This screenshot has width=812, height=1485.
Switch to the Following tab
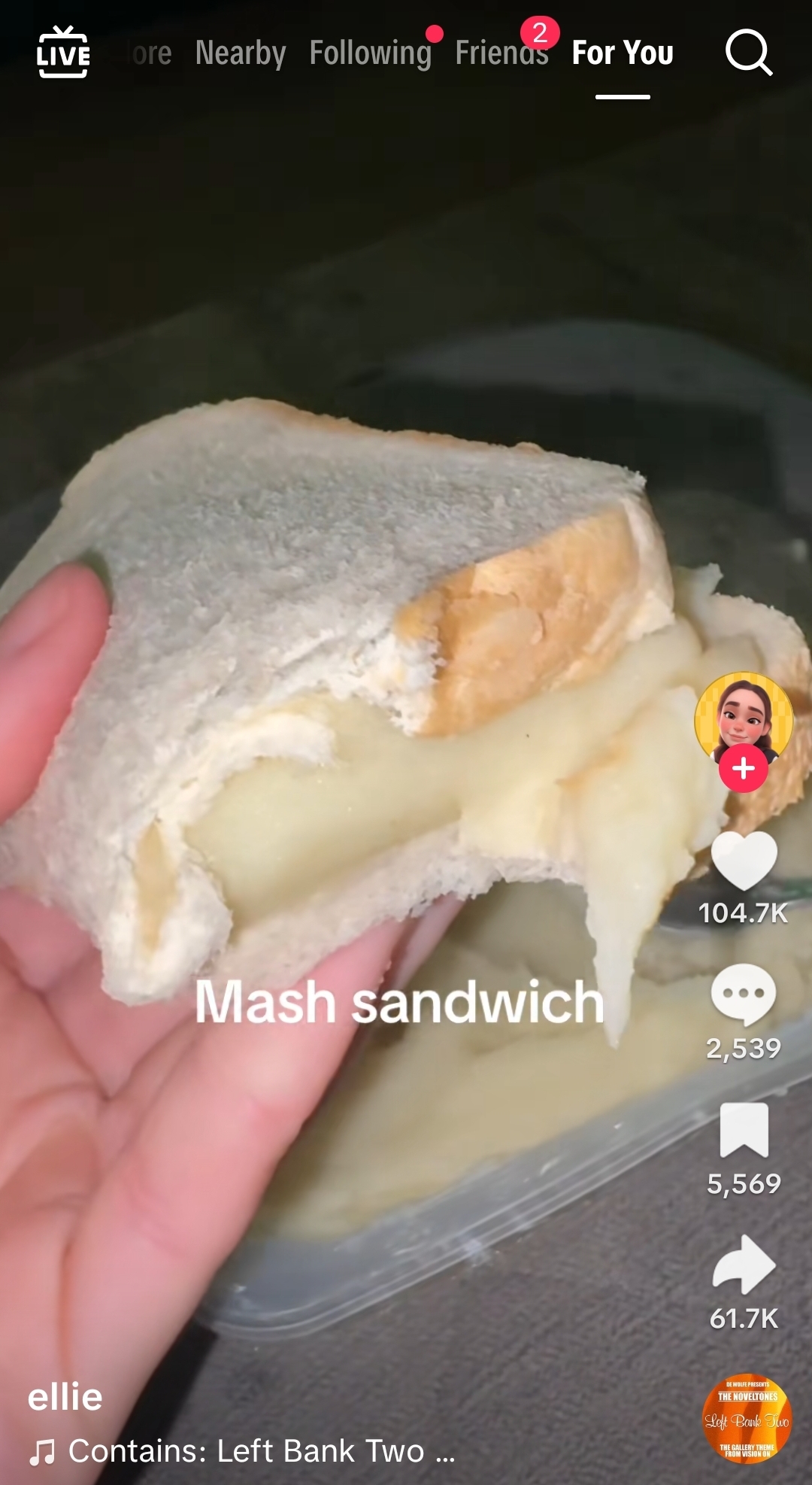pyautogui.click(x=370, y=53)
